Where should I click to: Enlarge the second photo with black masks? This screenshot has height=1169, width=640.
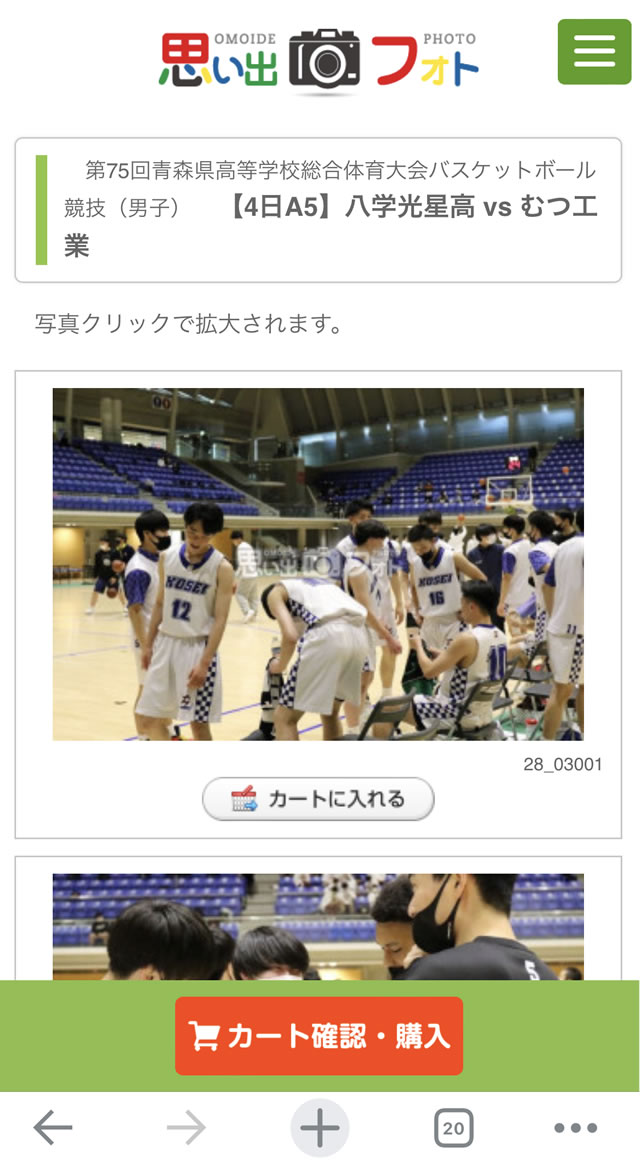[x=318, y=926]
